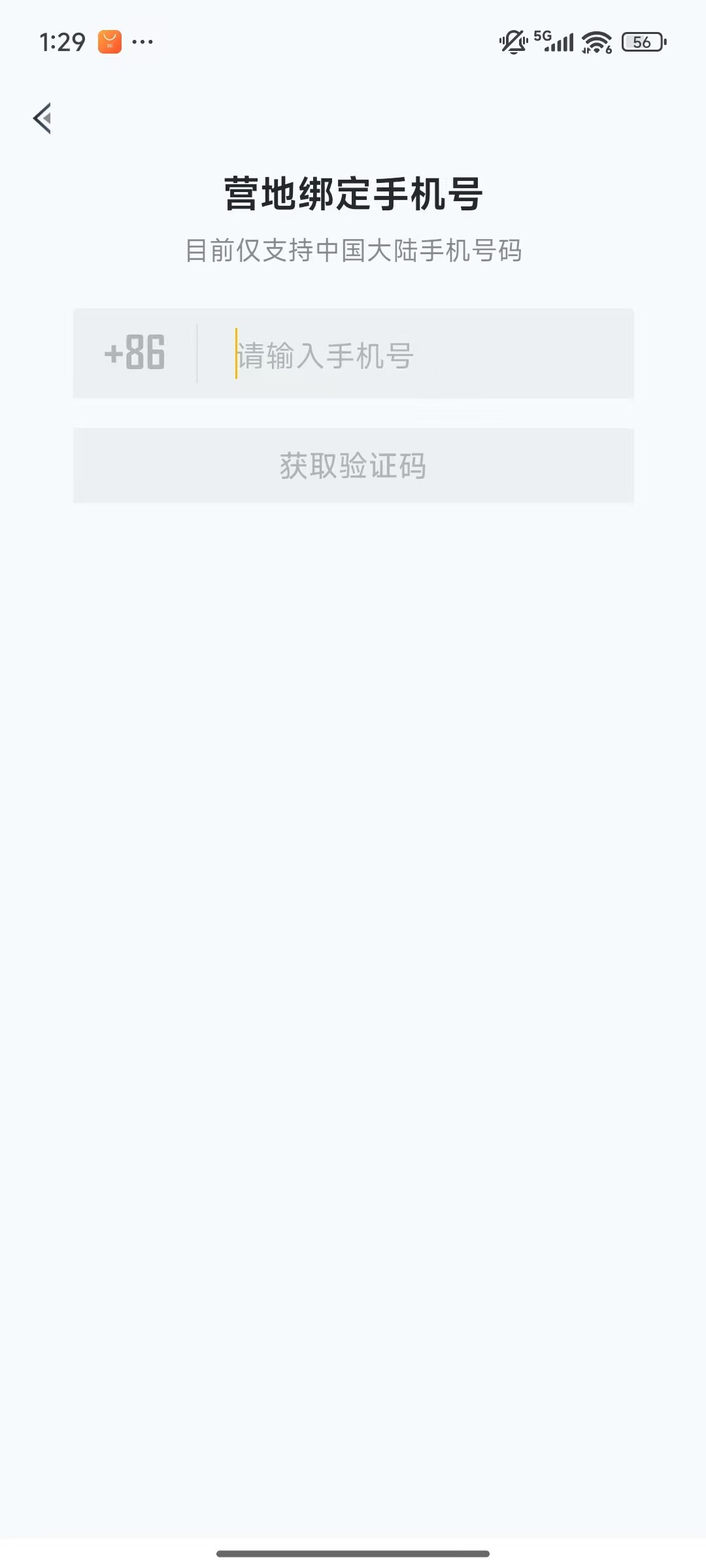Image resolution: width=706 pixels, height=1568 pixels.
Task: Click the 目前仅支持中国大陆手机号码 subtitle text
Action: 353,249
